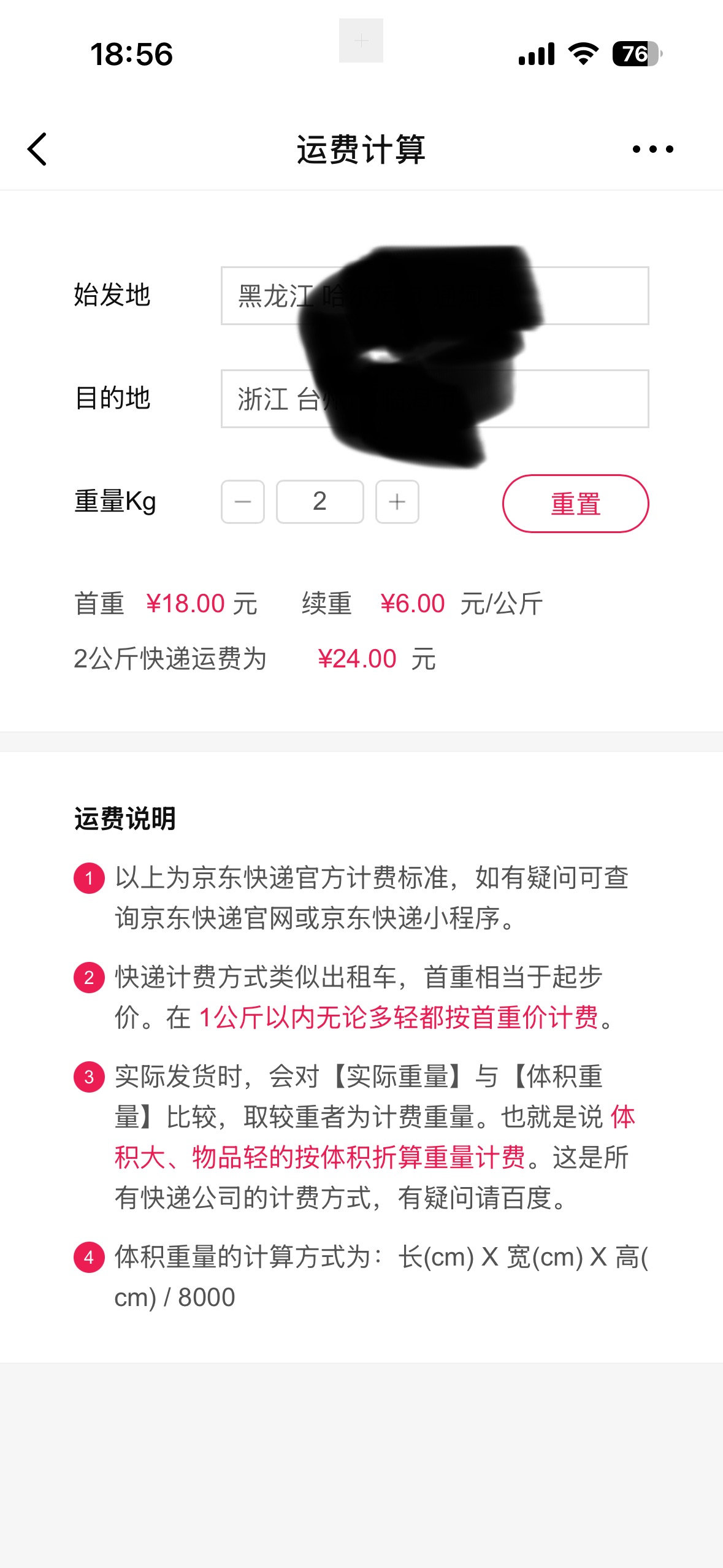Edit the weight value field
This screenshot has width=723, height=1568.
(319, 502)
